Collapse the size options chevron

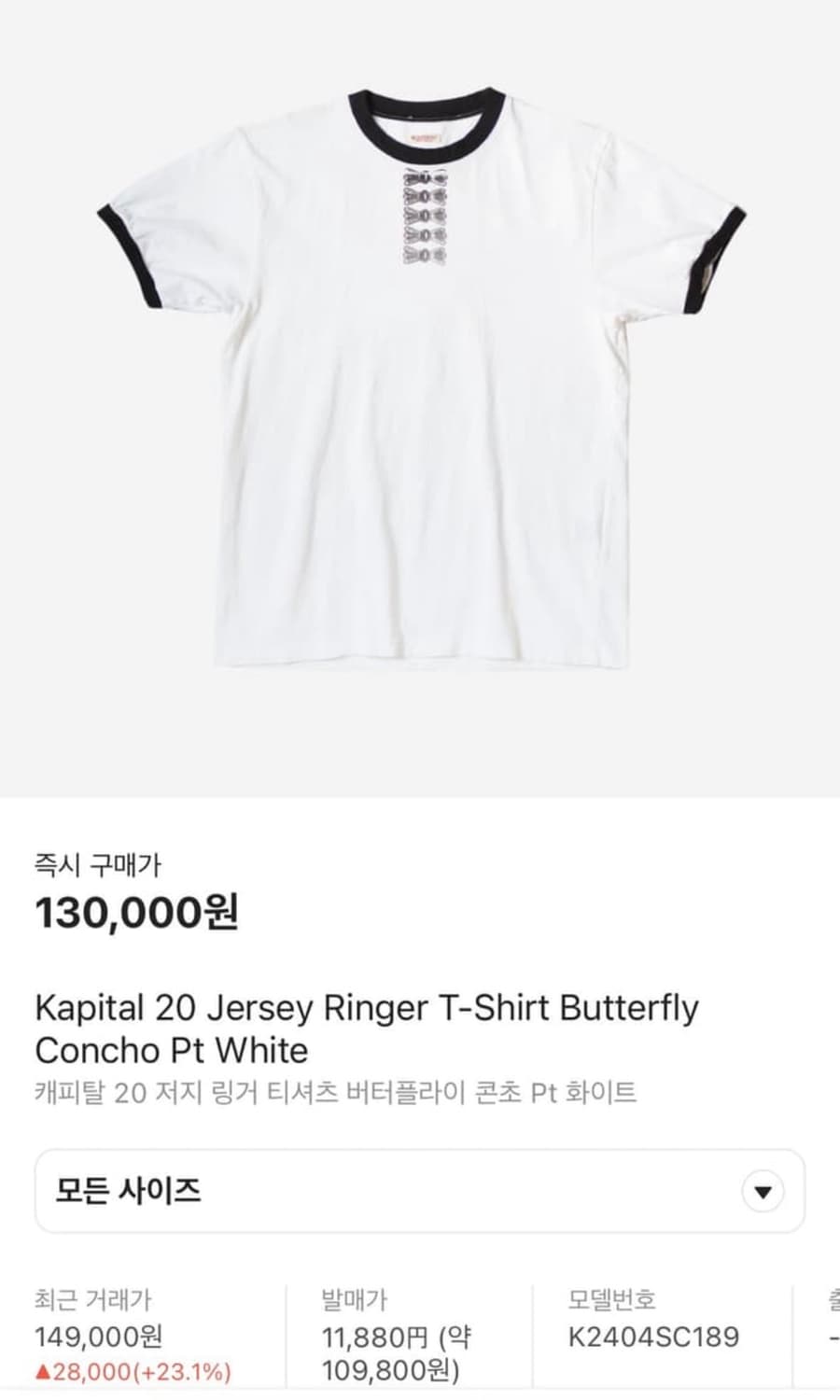(x=763, y=1192)
